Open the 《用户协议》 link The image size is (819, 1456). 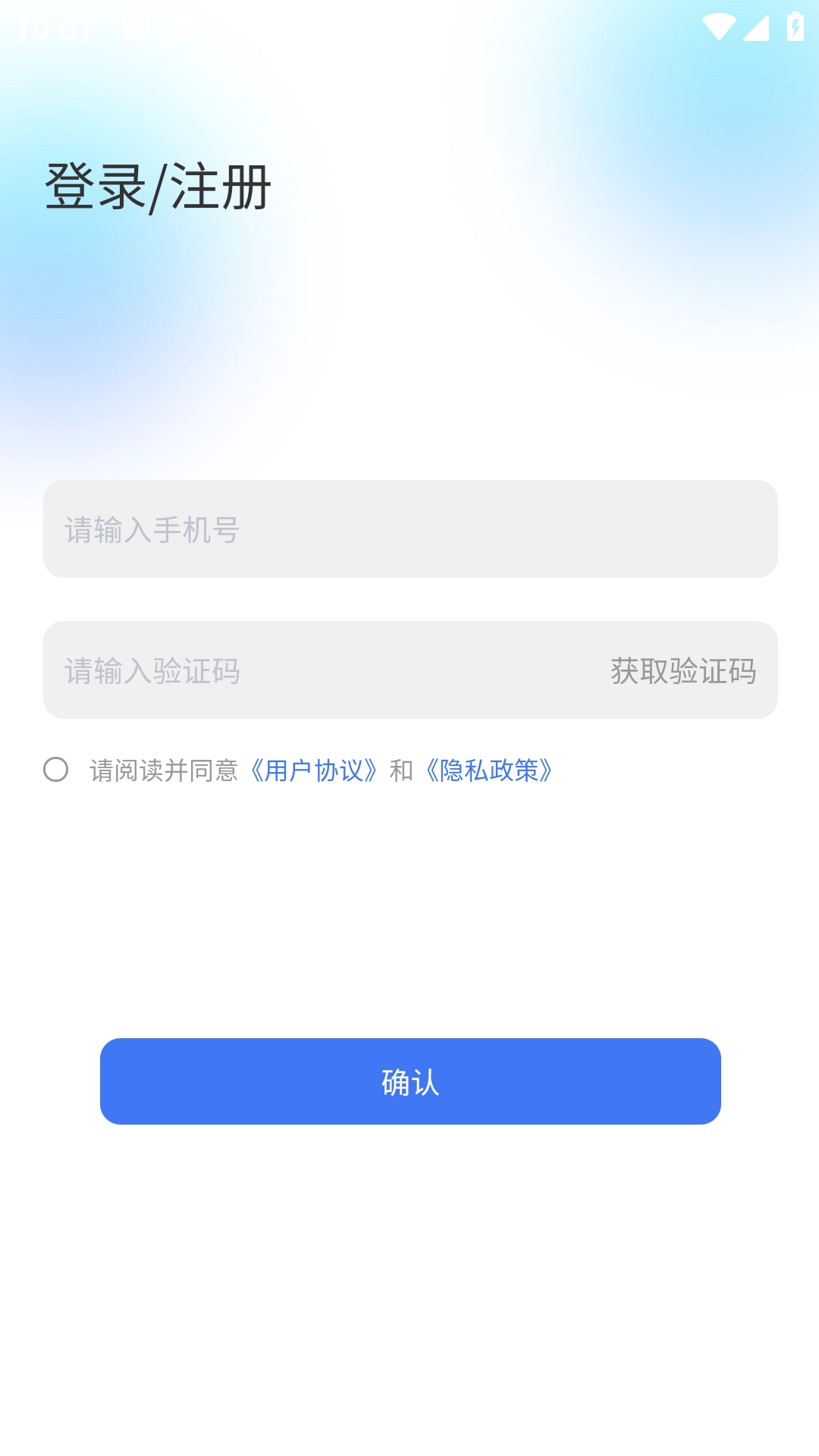point(314,770)
